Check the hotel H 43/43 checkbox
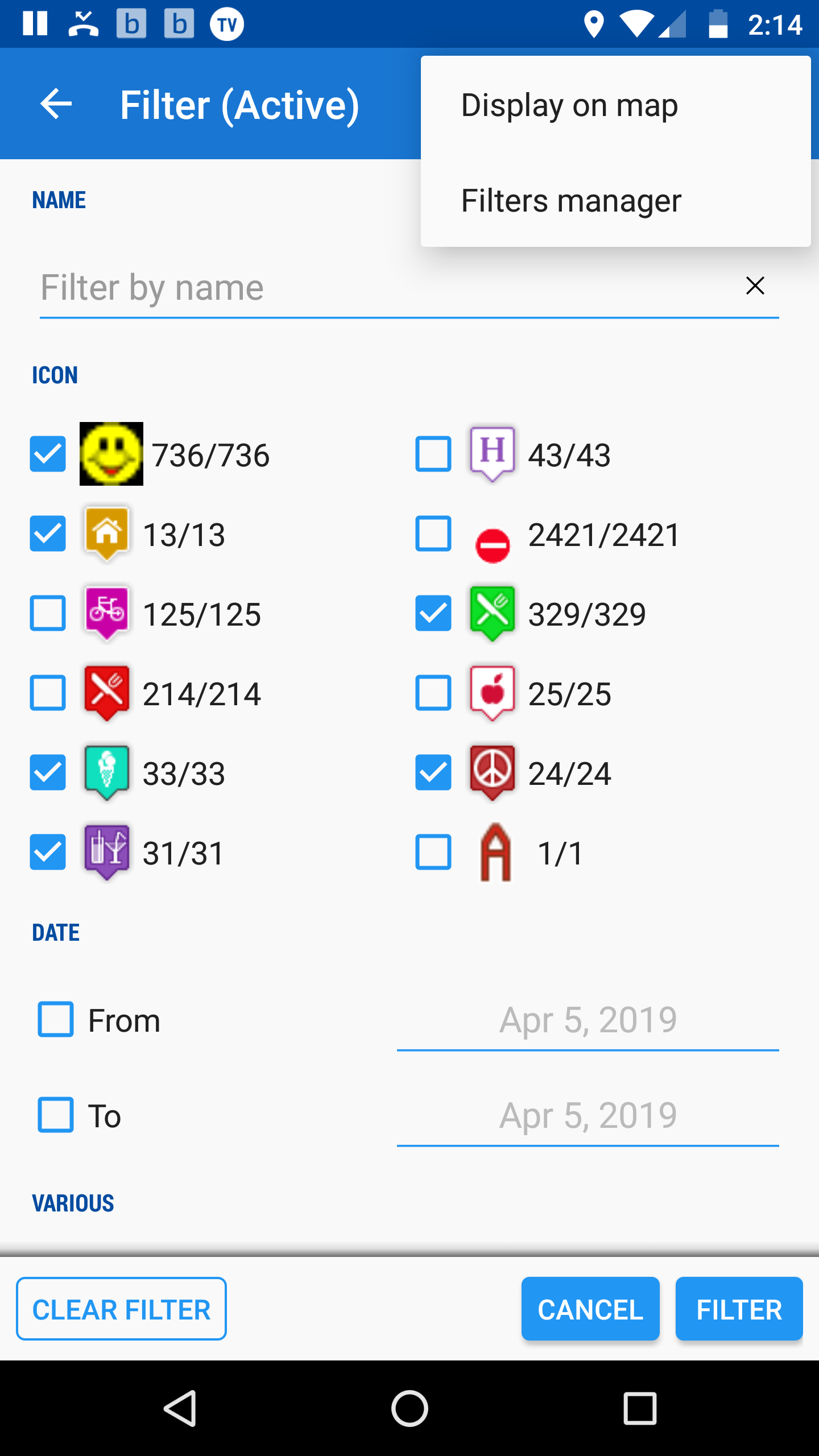819x1456 pixels. point(433,454)
